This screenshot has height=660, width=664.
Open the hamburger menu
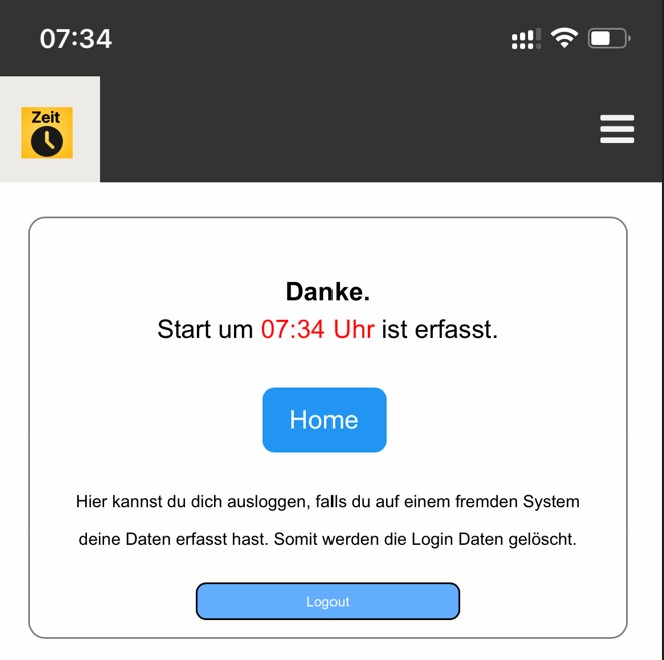click(616, 129)
